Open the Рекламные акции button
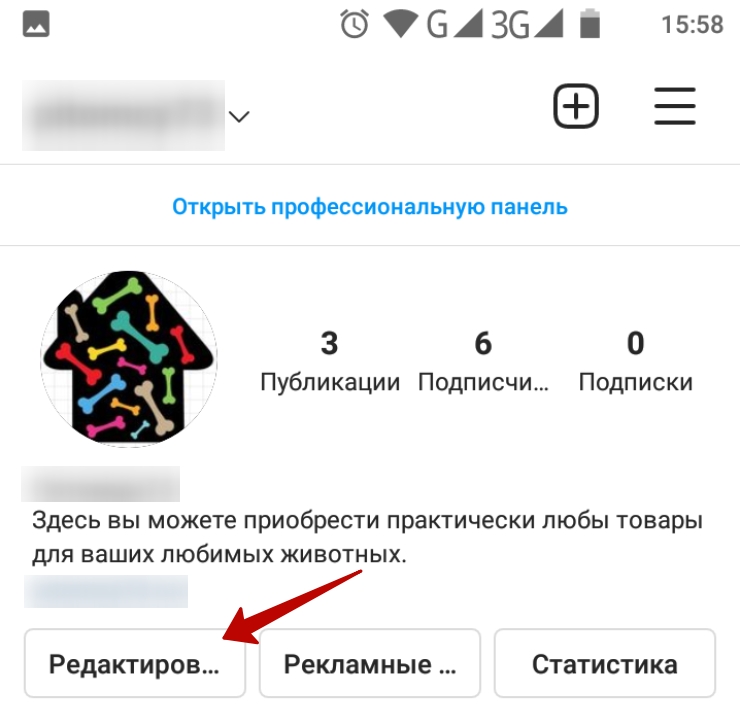 point(370,664)
